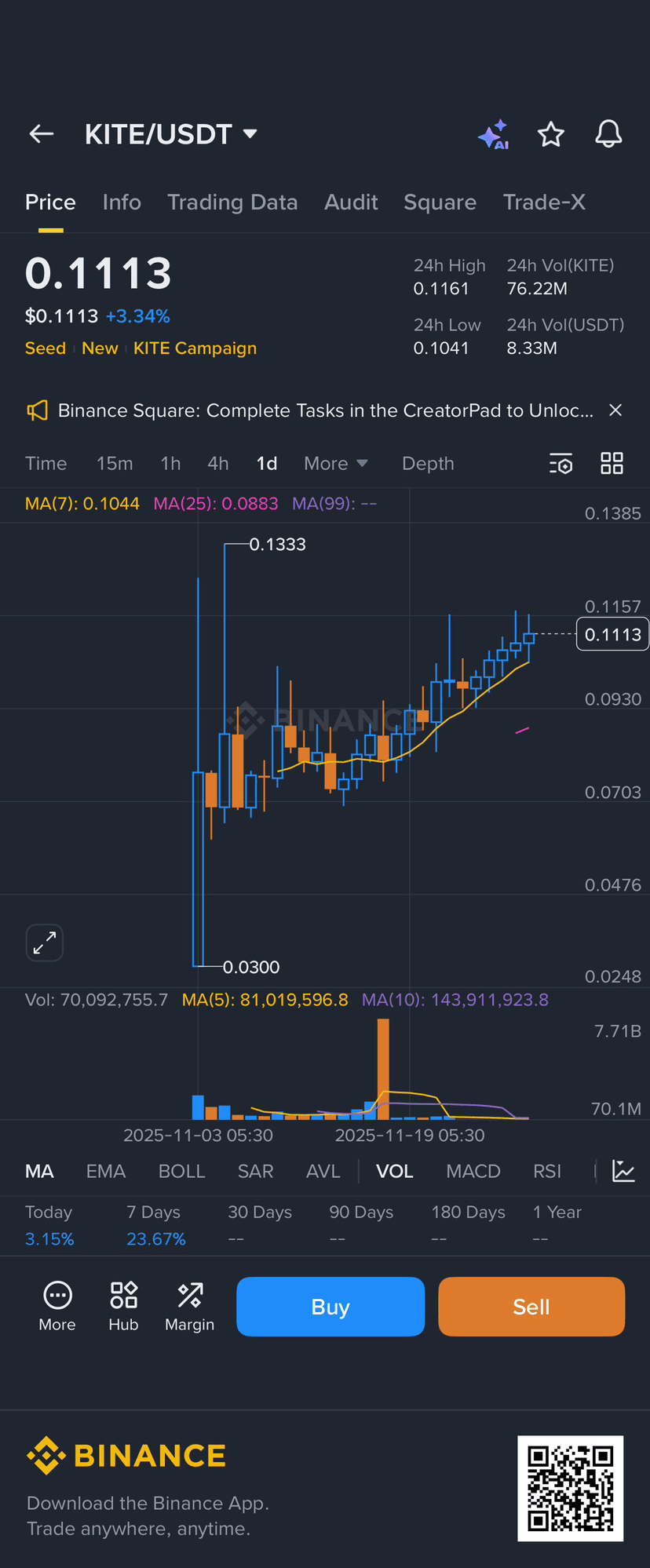Set a price alert with the bell
Image resolution: width=650 pixels, height=1568 pixels.
tap(608, 135)
